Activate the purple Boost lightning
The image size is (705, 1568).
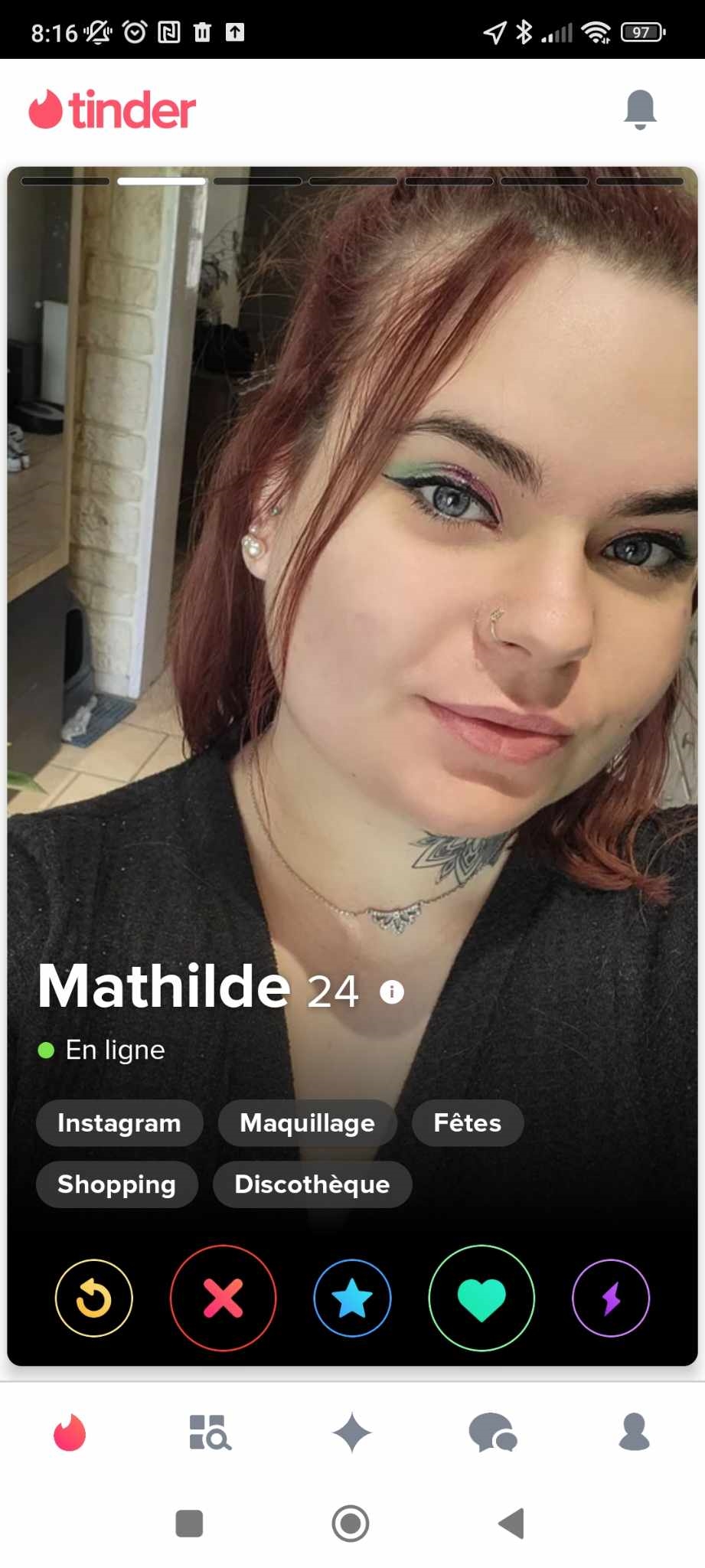(611, 1298)
